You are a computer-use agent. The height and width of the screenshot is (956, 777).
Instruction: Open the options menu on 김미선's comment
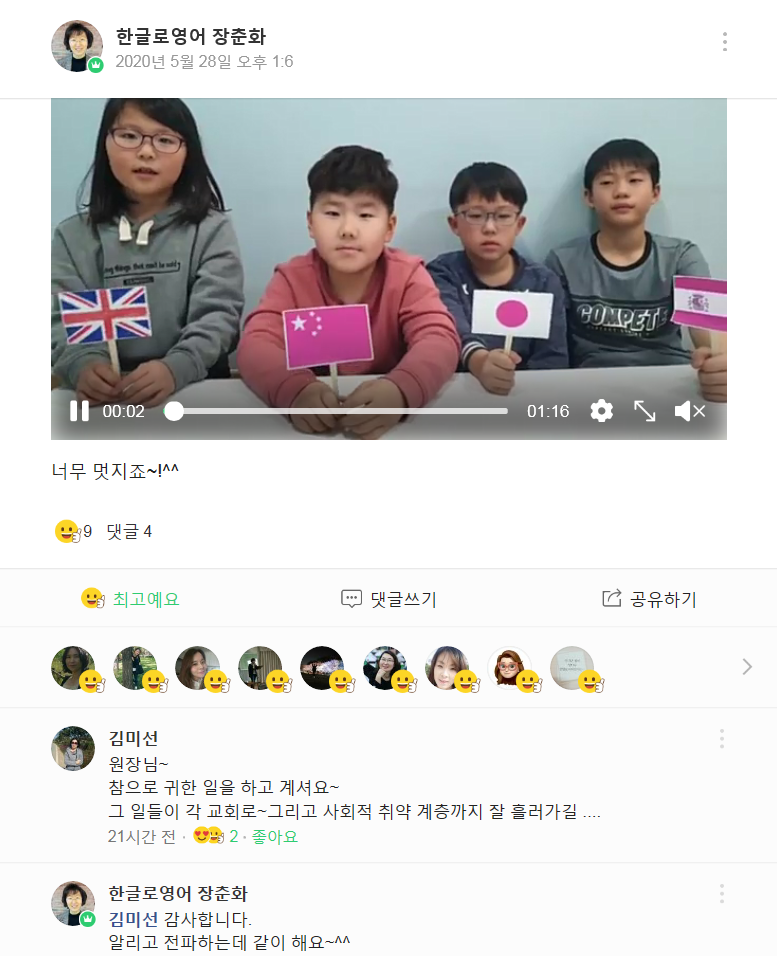click(x=721, y=739)
